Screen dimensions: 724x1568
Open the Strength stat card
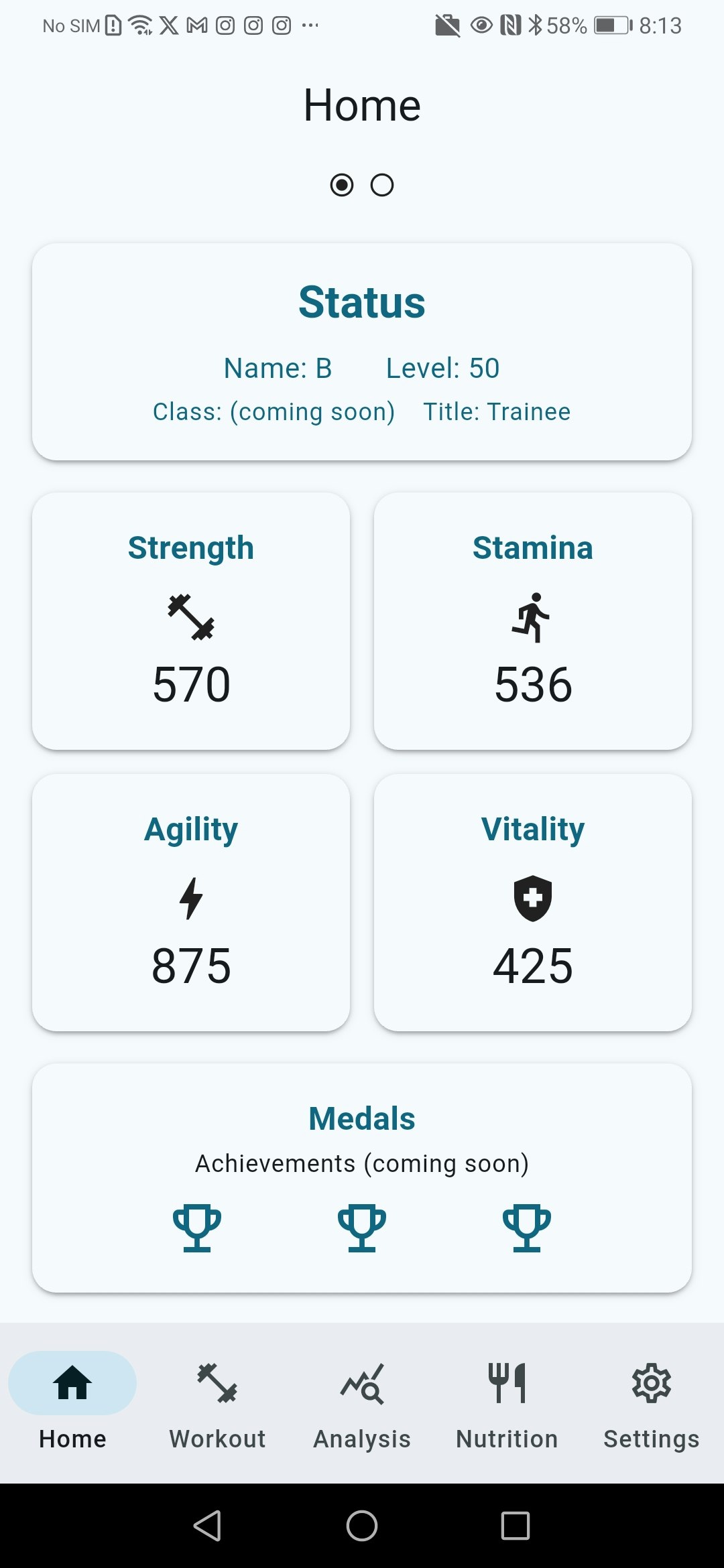click(191, 620)
